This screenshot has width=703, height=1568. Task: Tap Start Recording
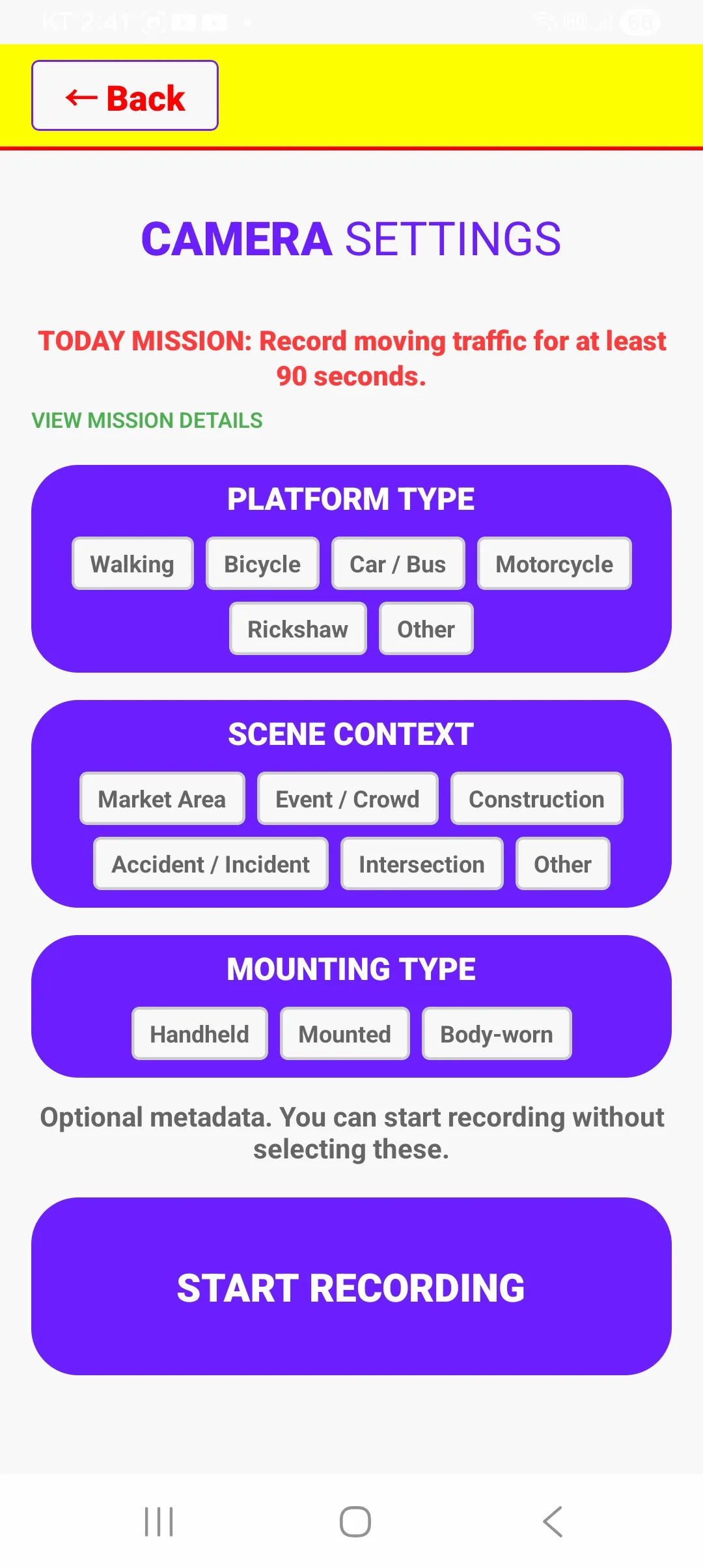(351, 1286)
